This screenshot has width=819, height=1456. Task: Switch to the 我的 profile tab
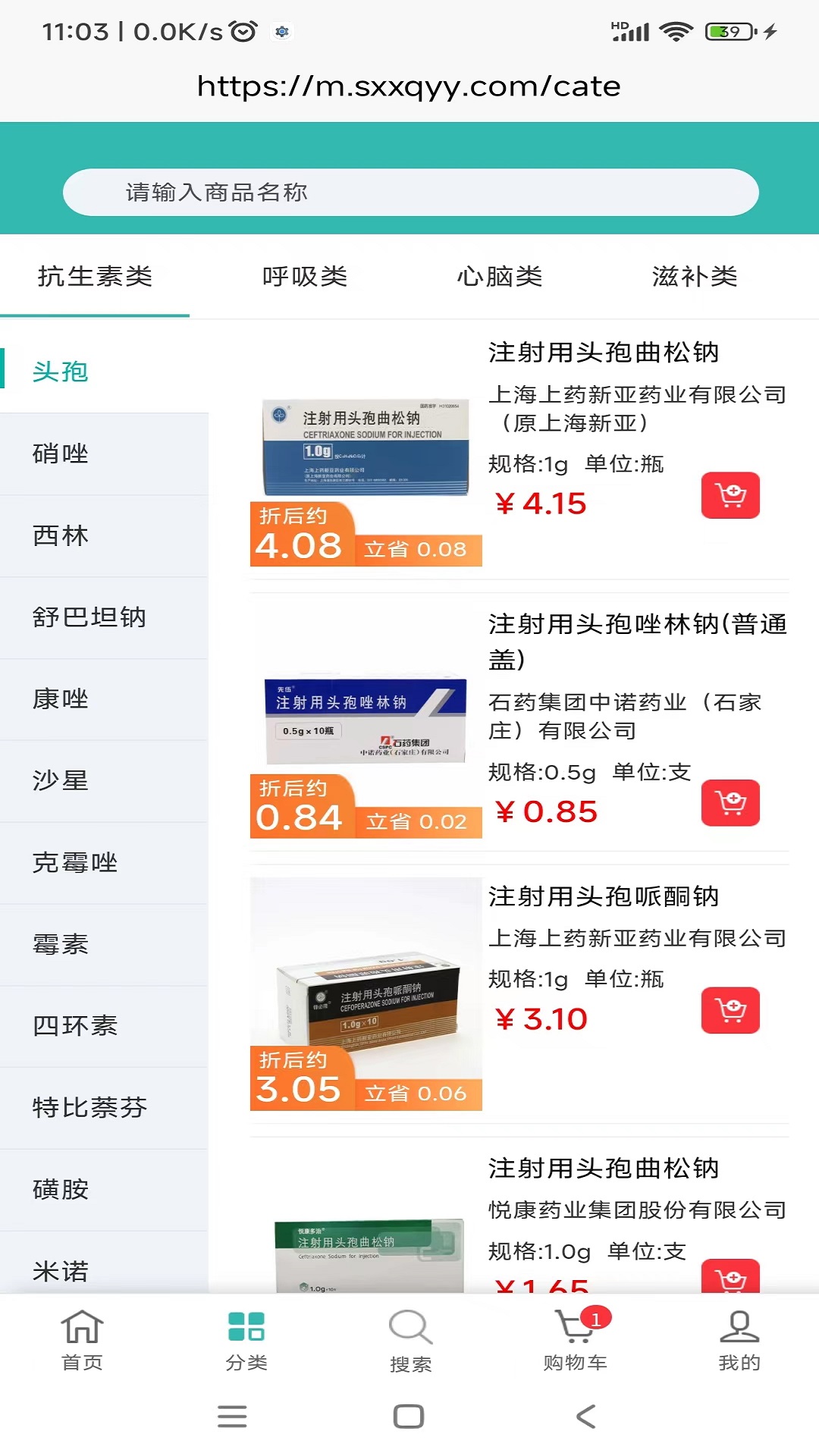[739, 1341]
